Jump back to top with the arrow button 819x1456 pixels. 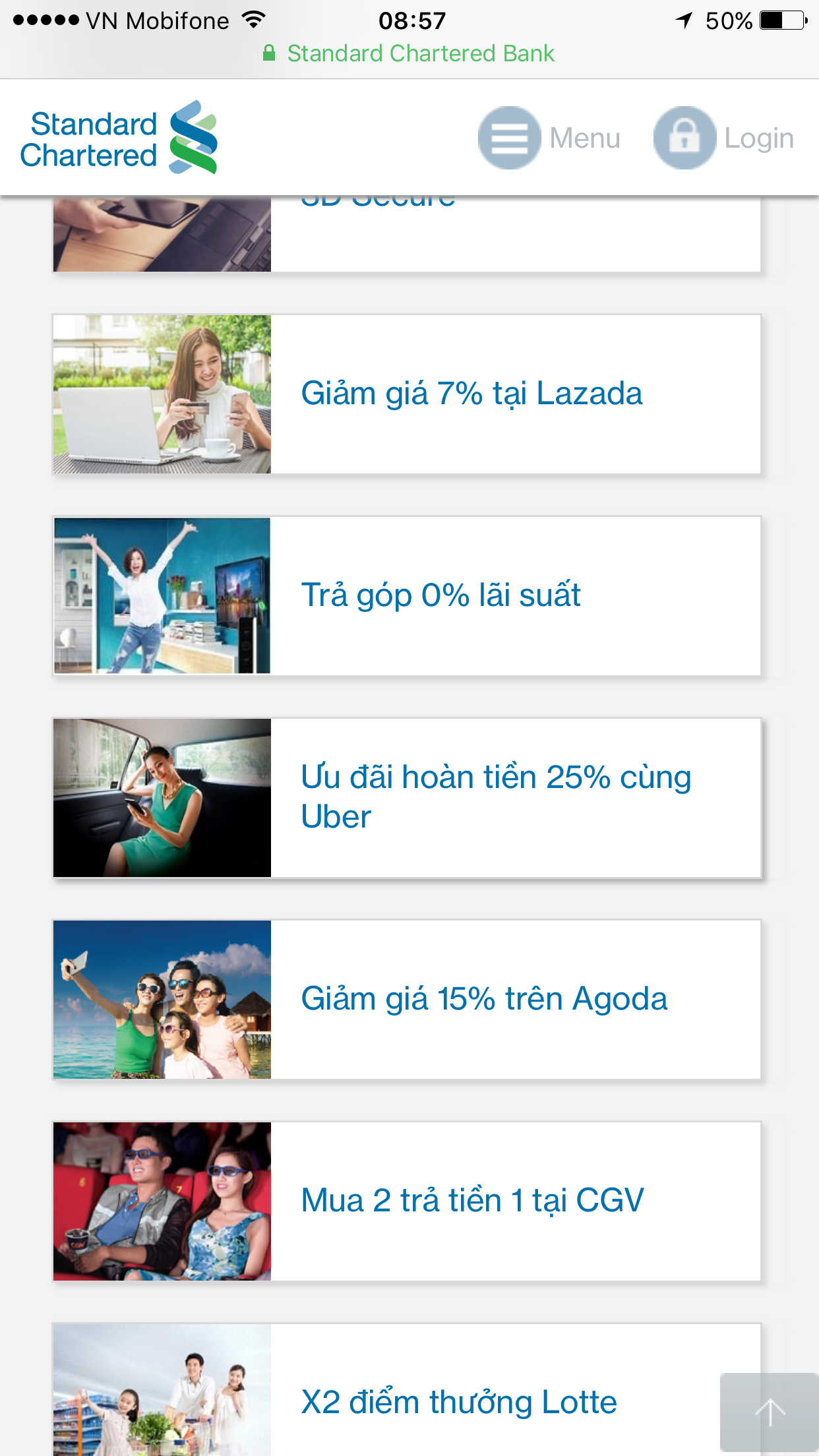click(769, 1413)
